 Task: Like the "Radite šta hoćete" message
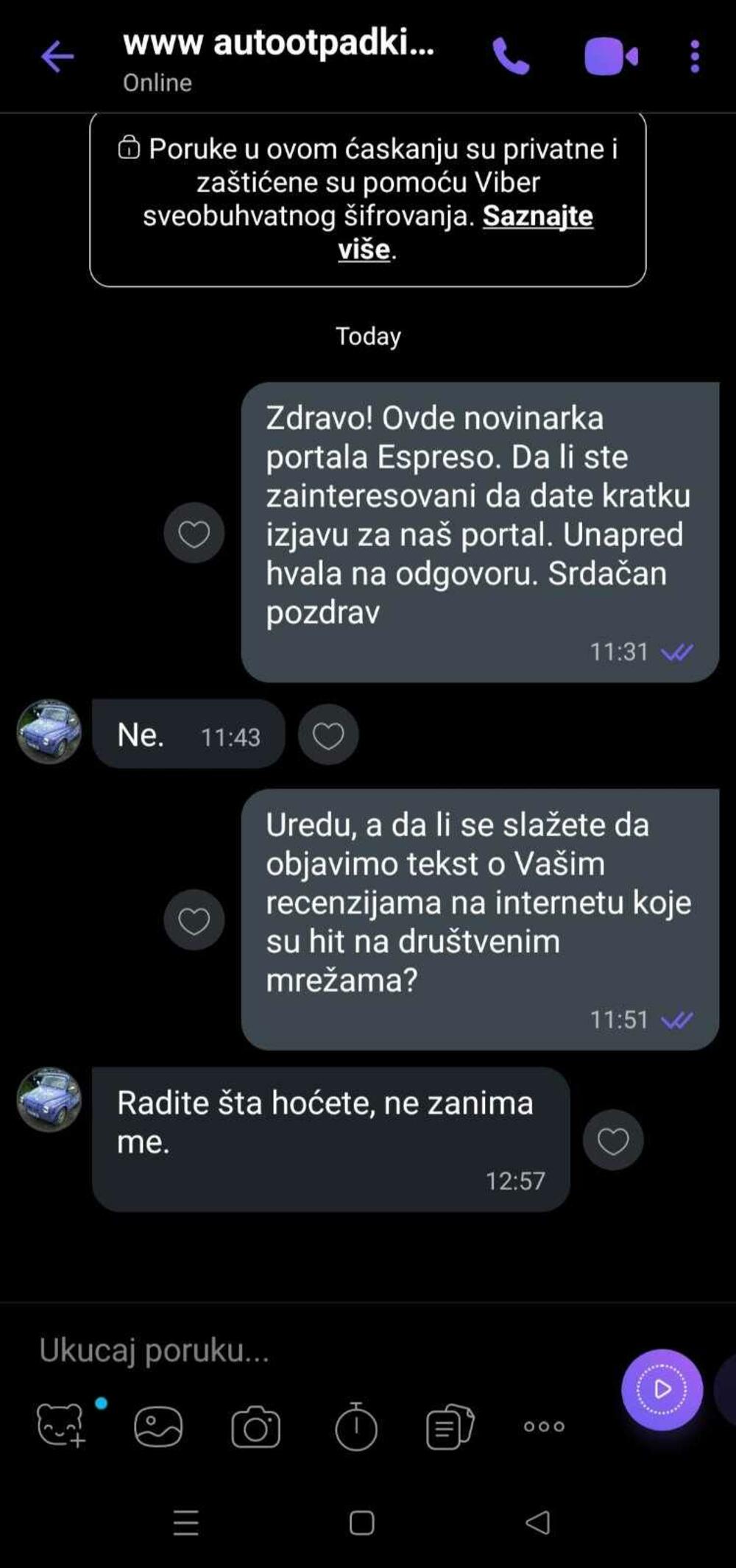tap(612, 1140)
